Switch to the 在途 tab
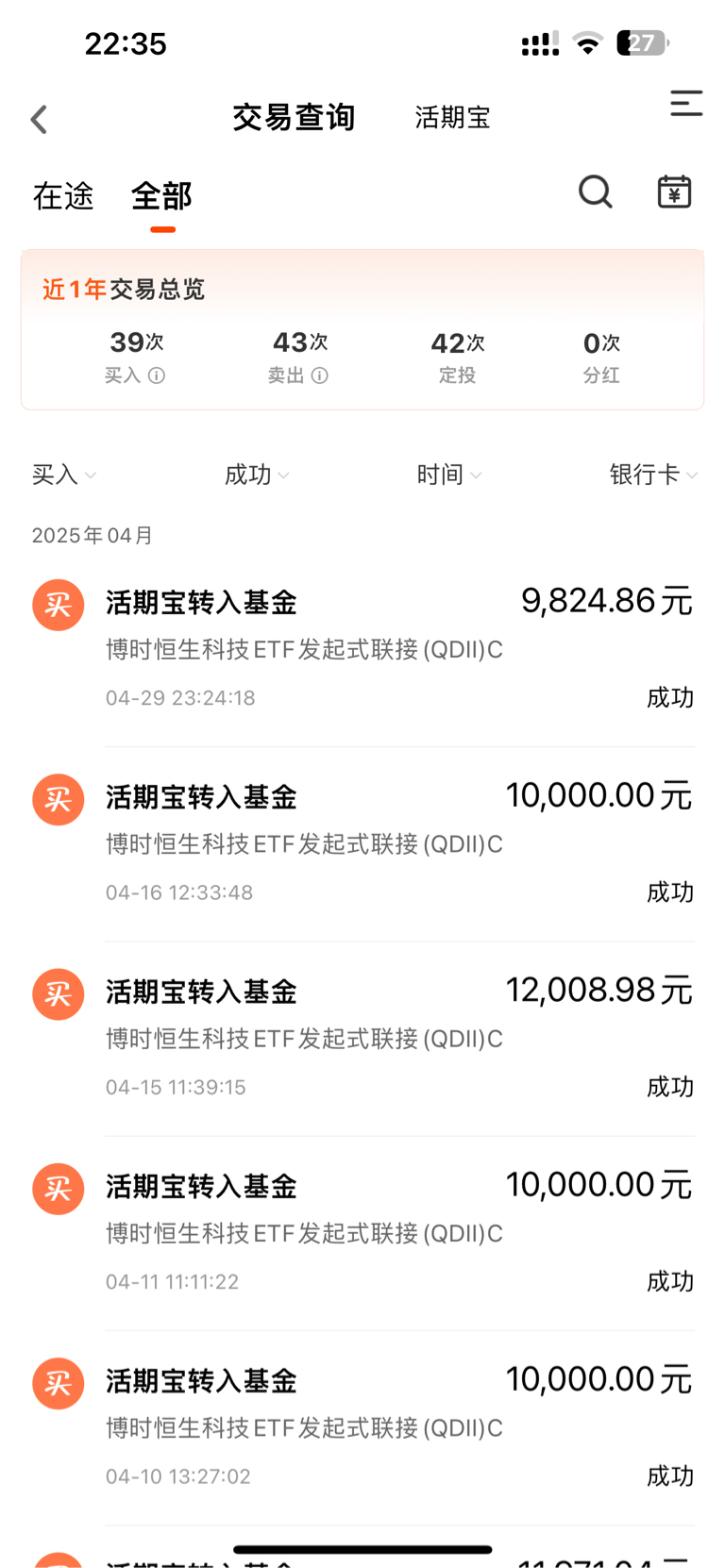The width and height of the screenshot is (725, 1568). coord(63,195)
